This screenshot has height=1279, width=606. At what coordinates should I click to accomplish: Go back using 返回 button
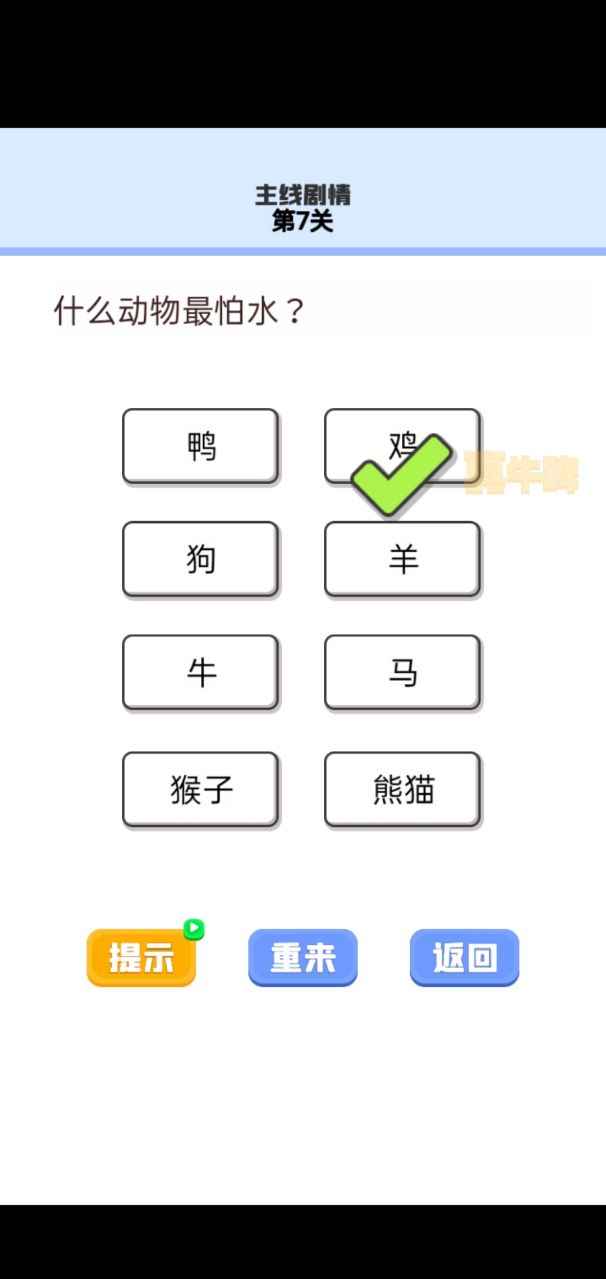pos(464,958)
